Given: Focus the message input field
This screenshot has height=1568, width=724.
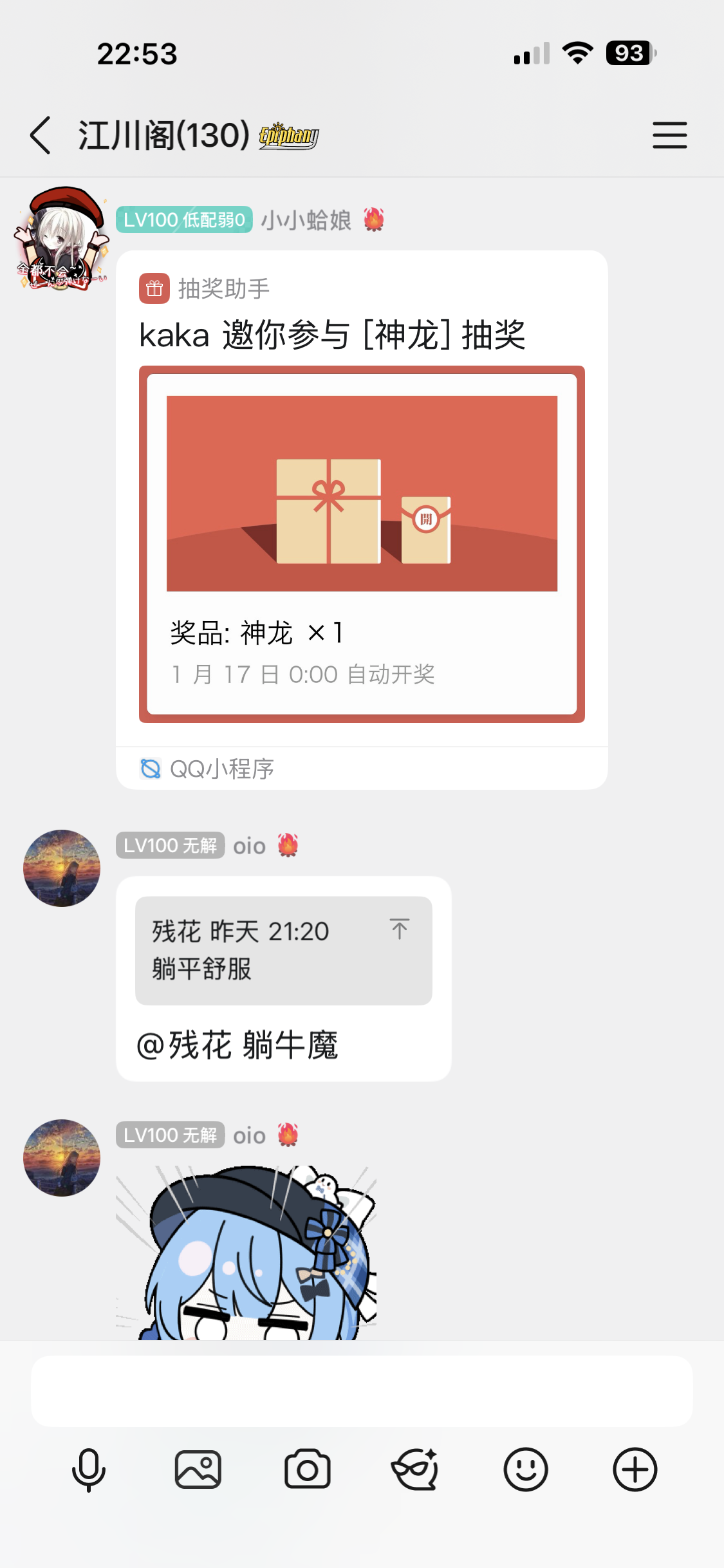Looking at the screenshot, I should [362, 1390].
